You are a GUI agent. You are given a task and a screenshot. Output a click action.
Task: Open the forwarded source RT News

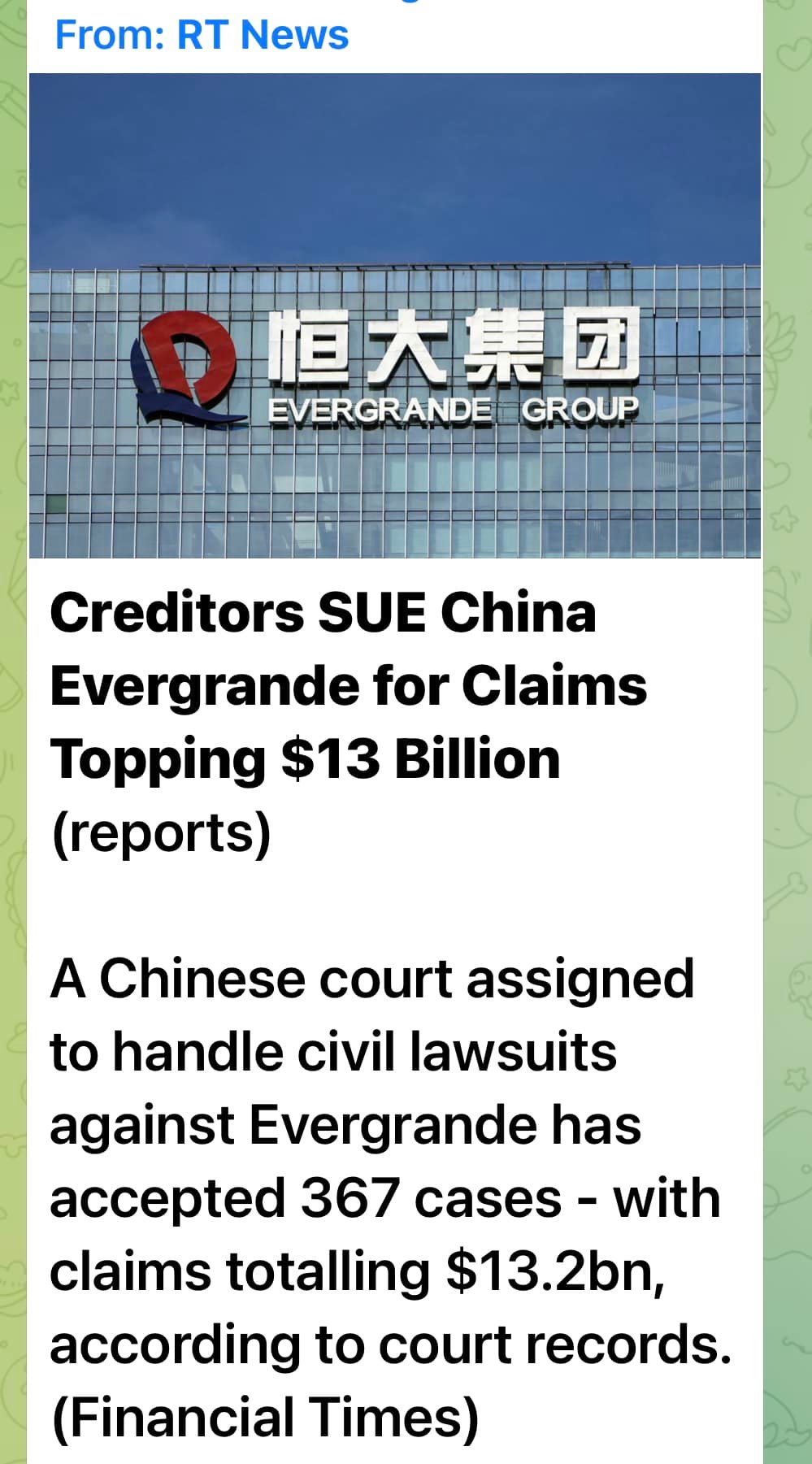262,36
